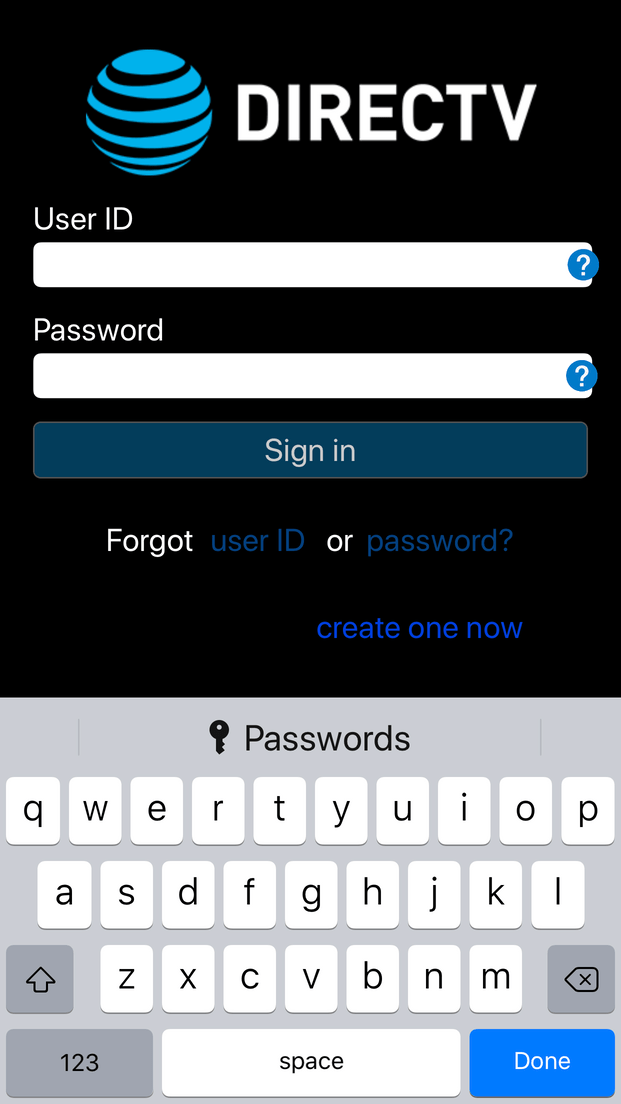621x1104 pixels.
Task: Open saved Passwords from the keyboard bar
Action: [x=310, y=738]
